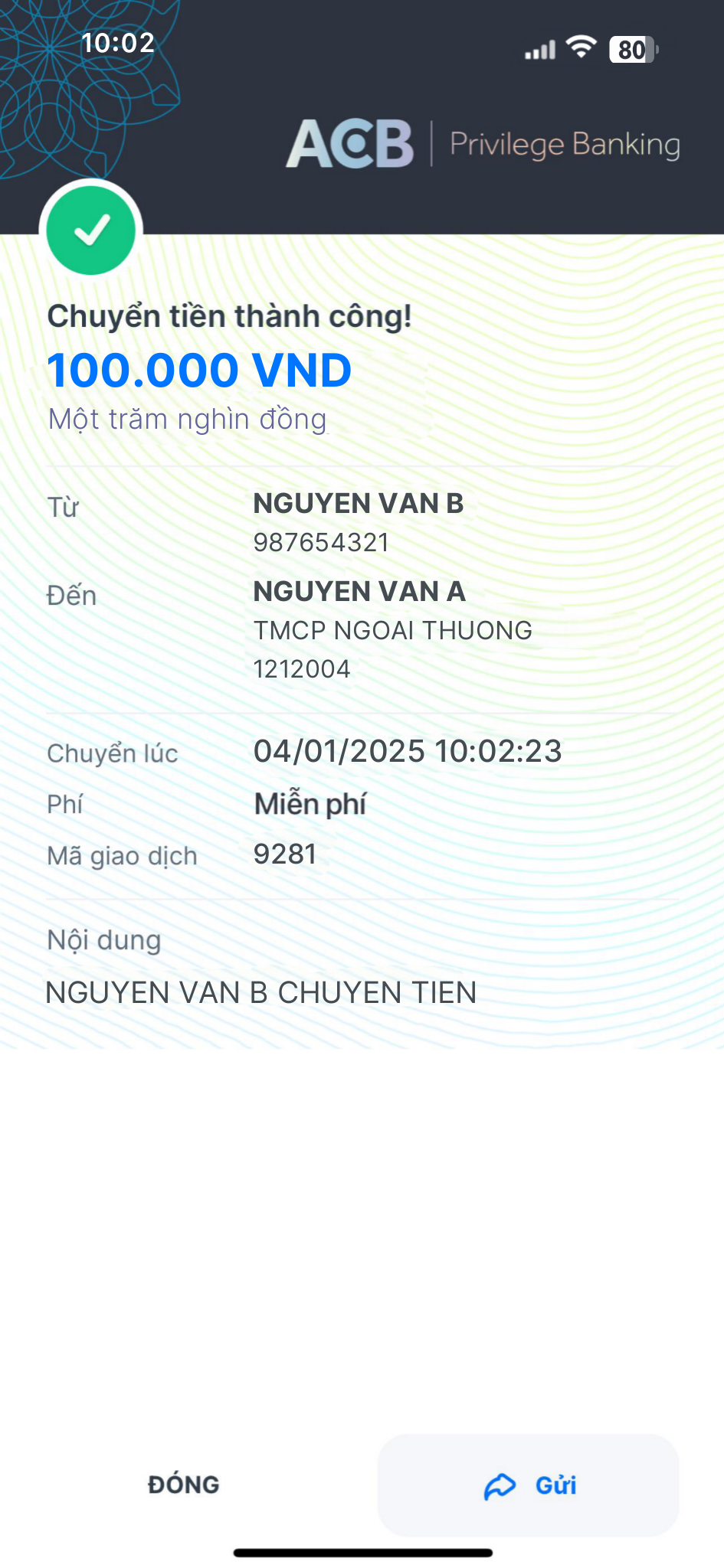
Task: Share the receipt via Gửi button
Action: [x=529, y=1485]
